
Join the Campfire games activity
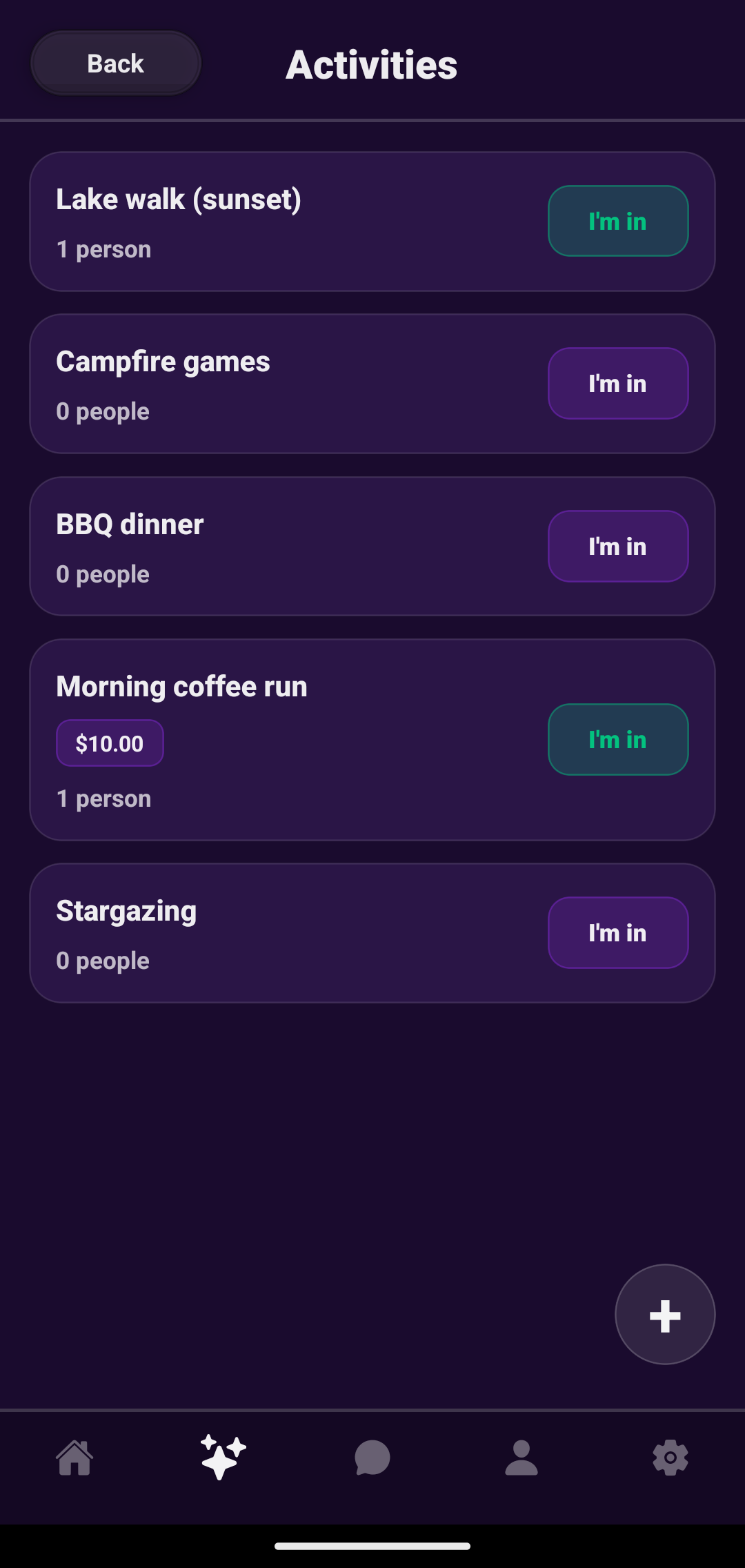point(617,384)
